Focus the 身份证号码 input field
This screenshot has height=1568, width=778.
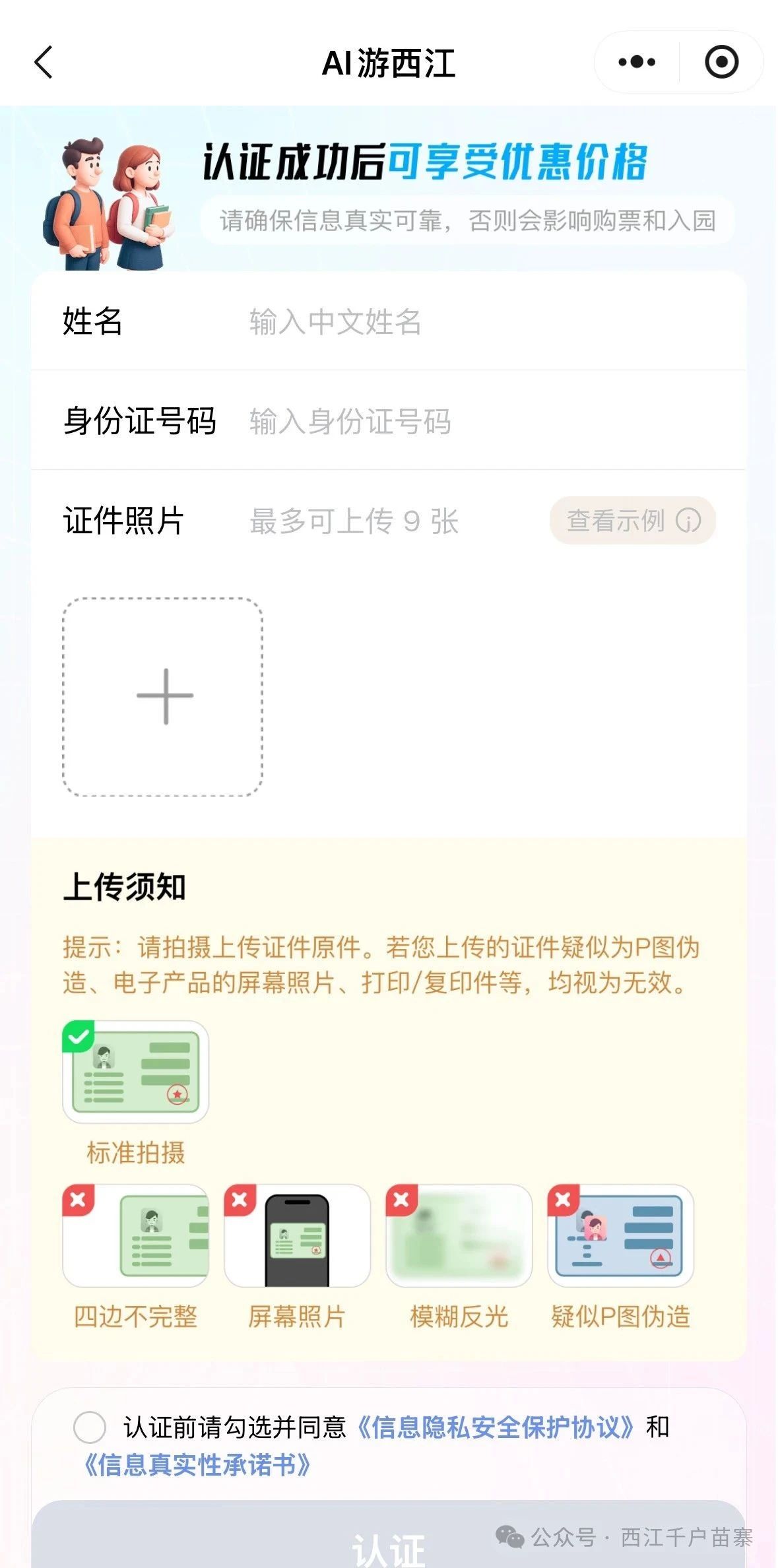tap(488, 421)
